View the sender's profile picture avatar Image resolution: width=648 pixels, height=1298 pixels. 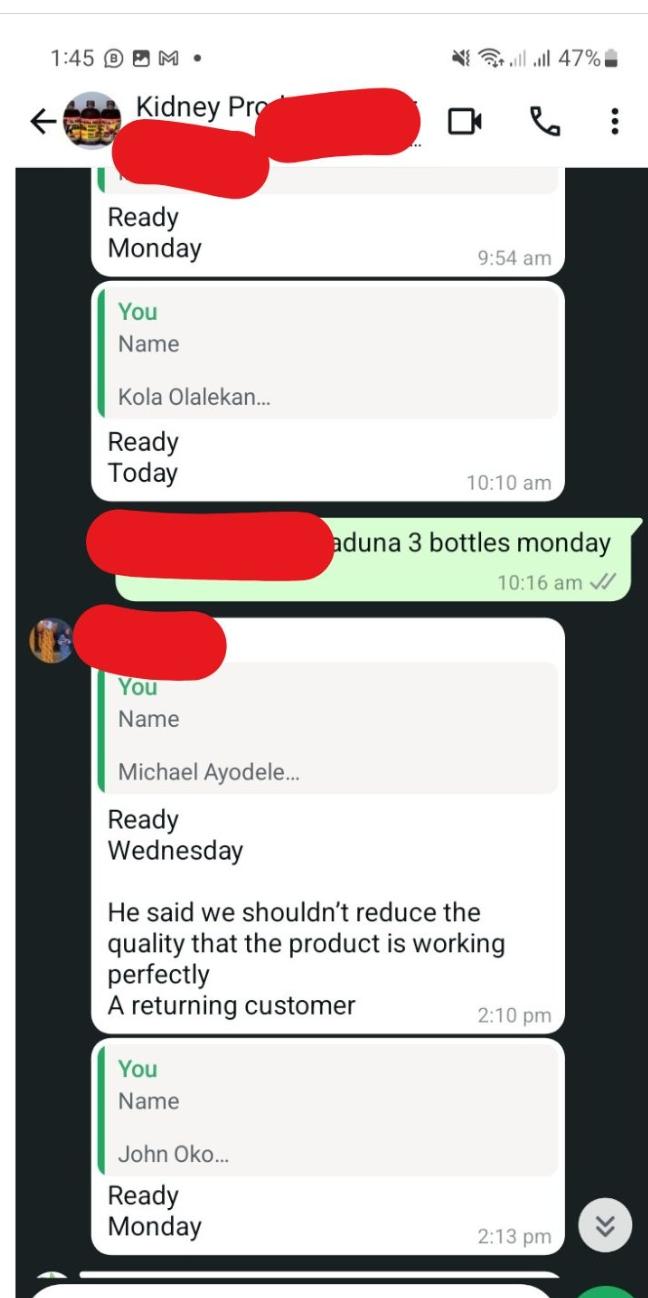coord(50,641)
